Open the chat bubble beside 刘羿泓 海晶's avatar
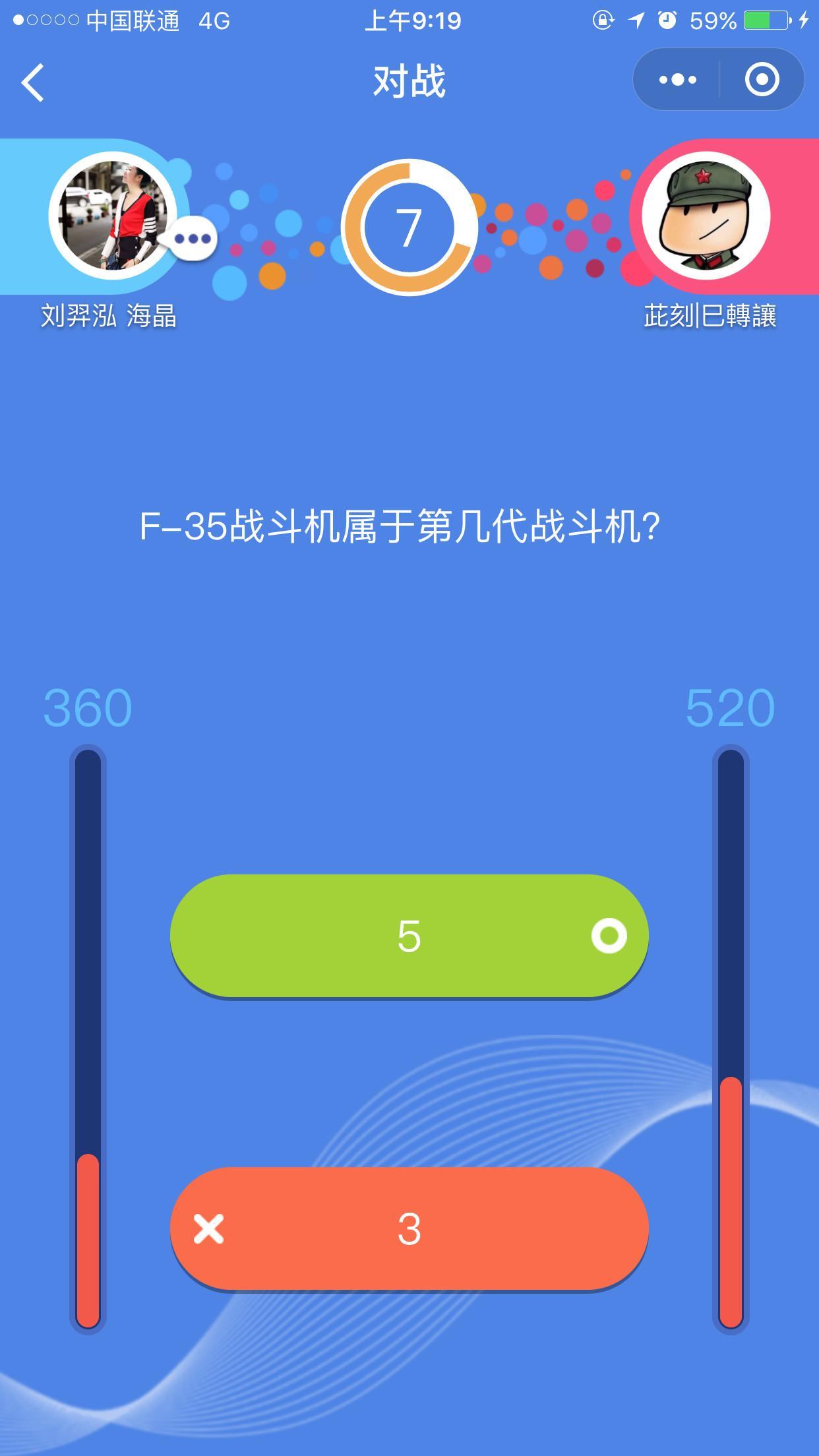This screenshot has width=819, height=1456. coord(192,239)
